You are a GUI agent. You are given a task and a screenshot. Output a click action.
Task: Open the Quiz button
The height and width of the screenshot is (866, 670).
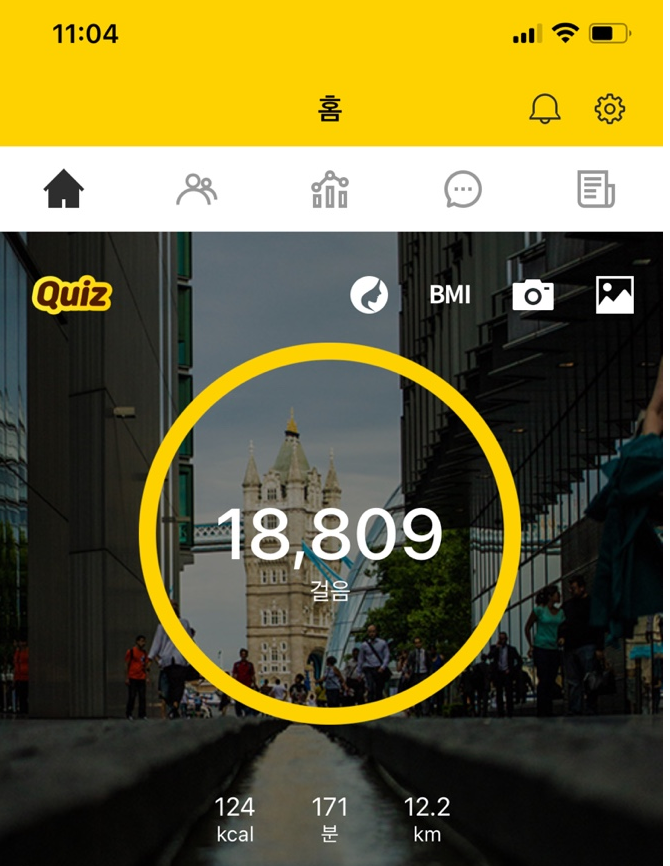click(x=71, y=295)
